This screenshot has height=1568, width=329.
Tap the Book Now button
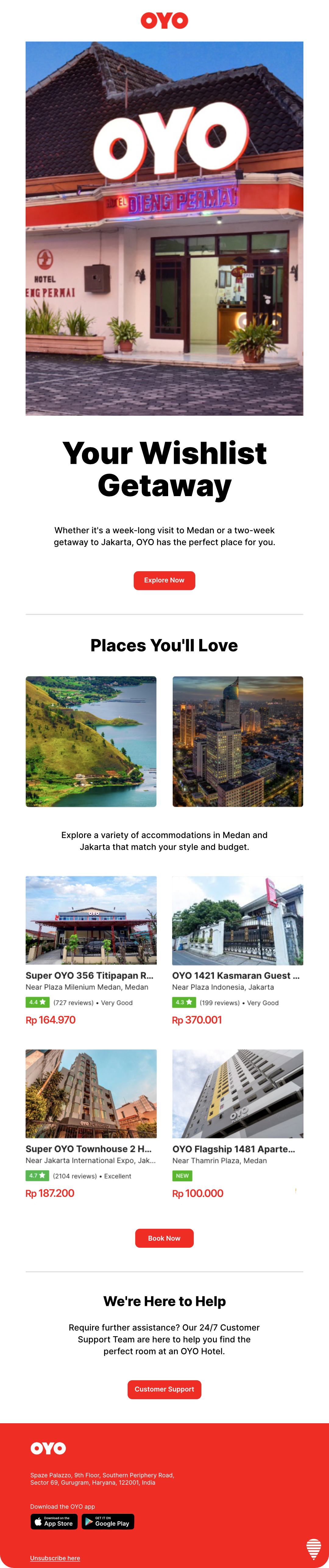coord(164,1238)
